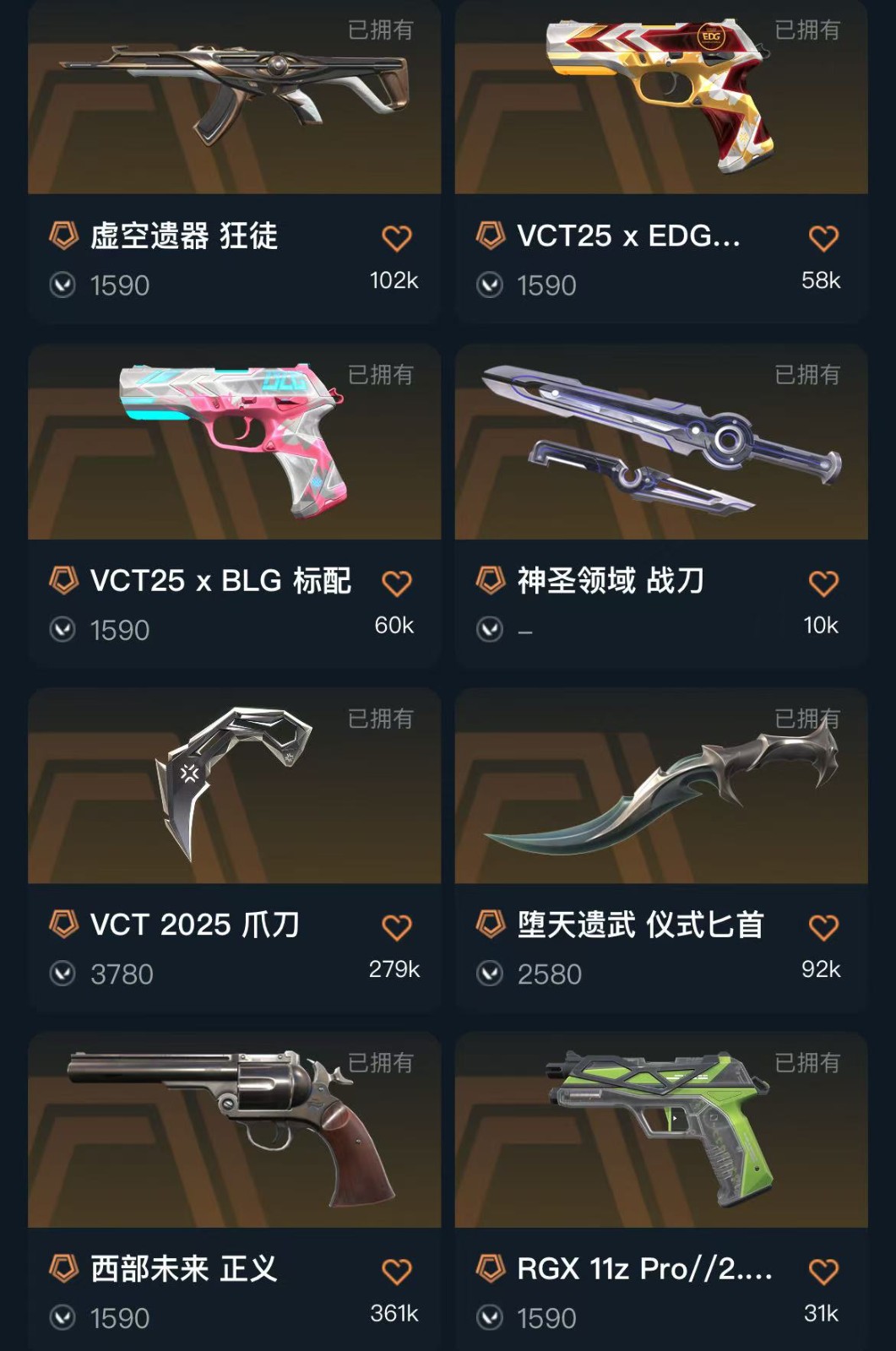Tap heart icon on 西部未来 正义
896x1351 pixels.
396,1271
